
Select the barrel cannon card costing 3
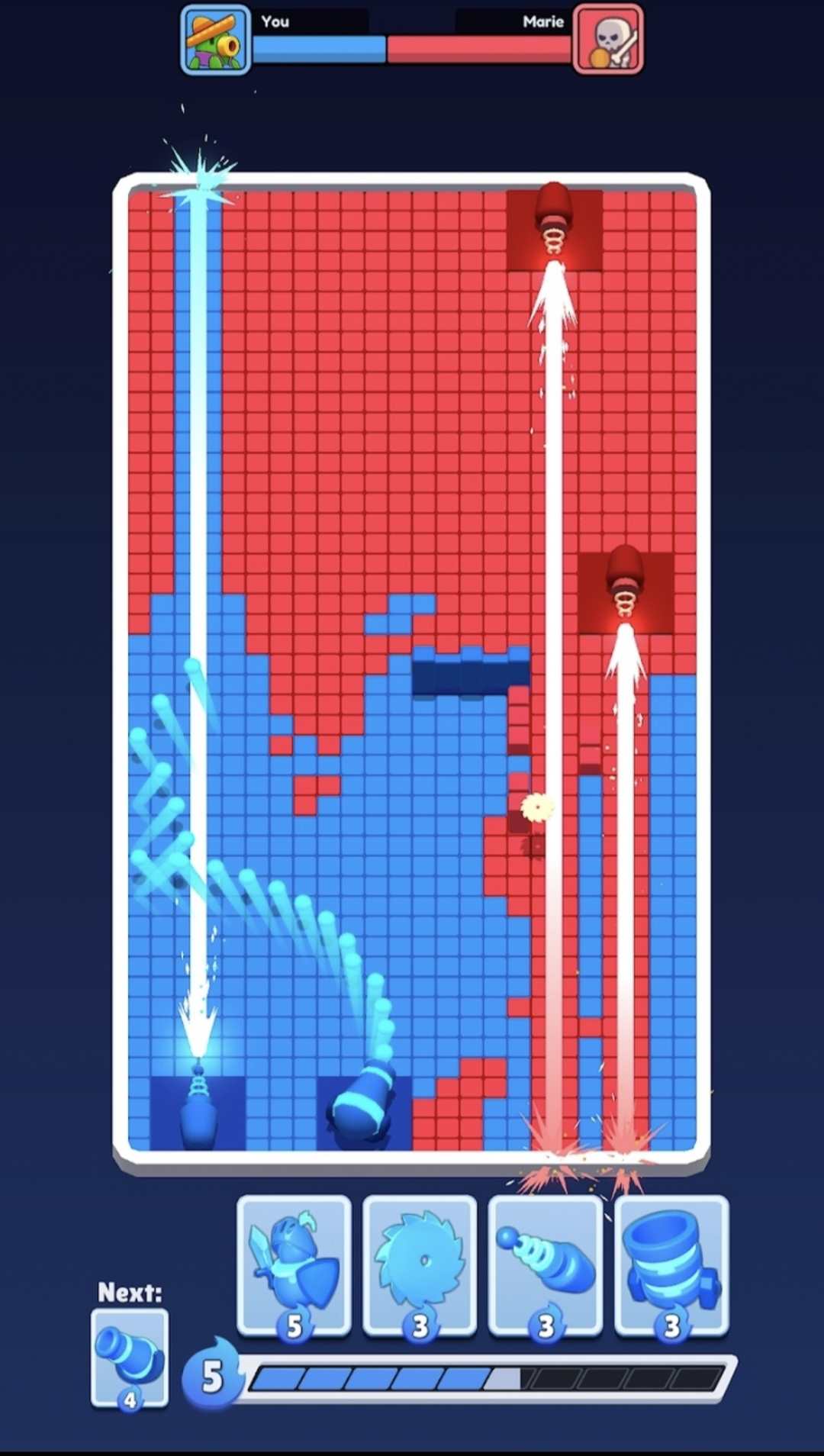[x=671, y=1266]
